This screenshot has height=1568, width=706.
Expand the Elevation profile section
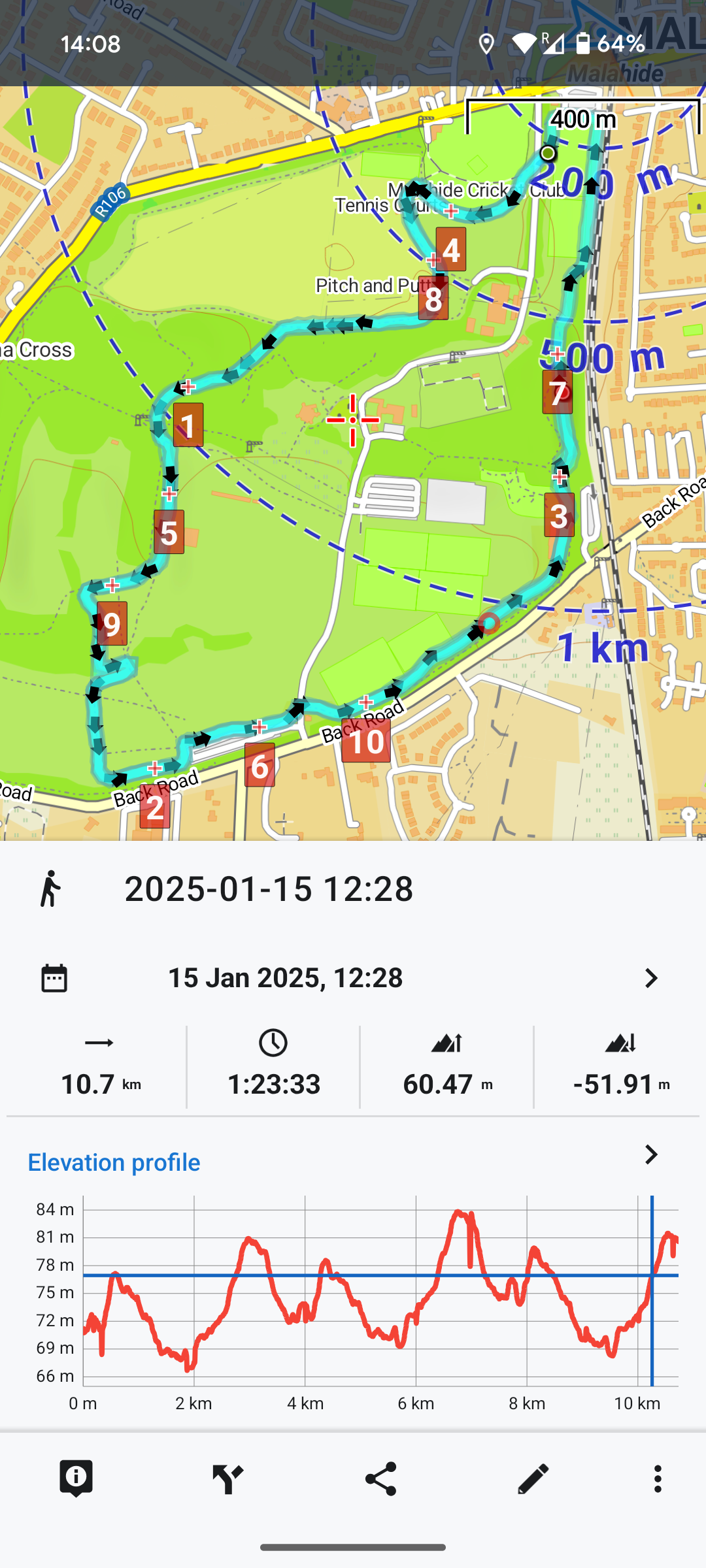point(650,1155)
